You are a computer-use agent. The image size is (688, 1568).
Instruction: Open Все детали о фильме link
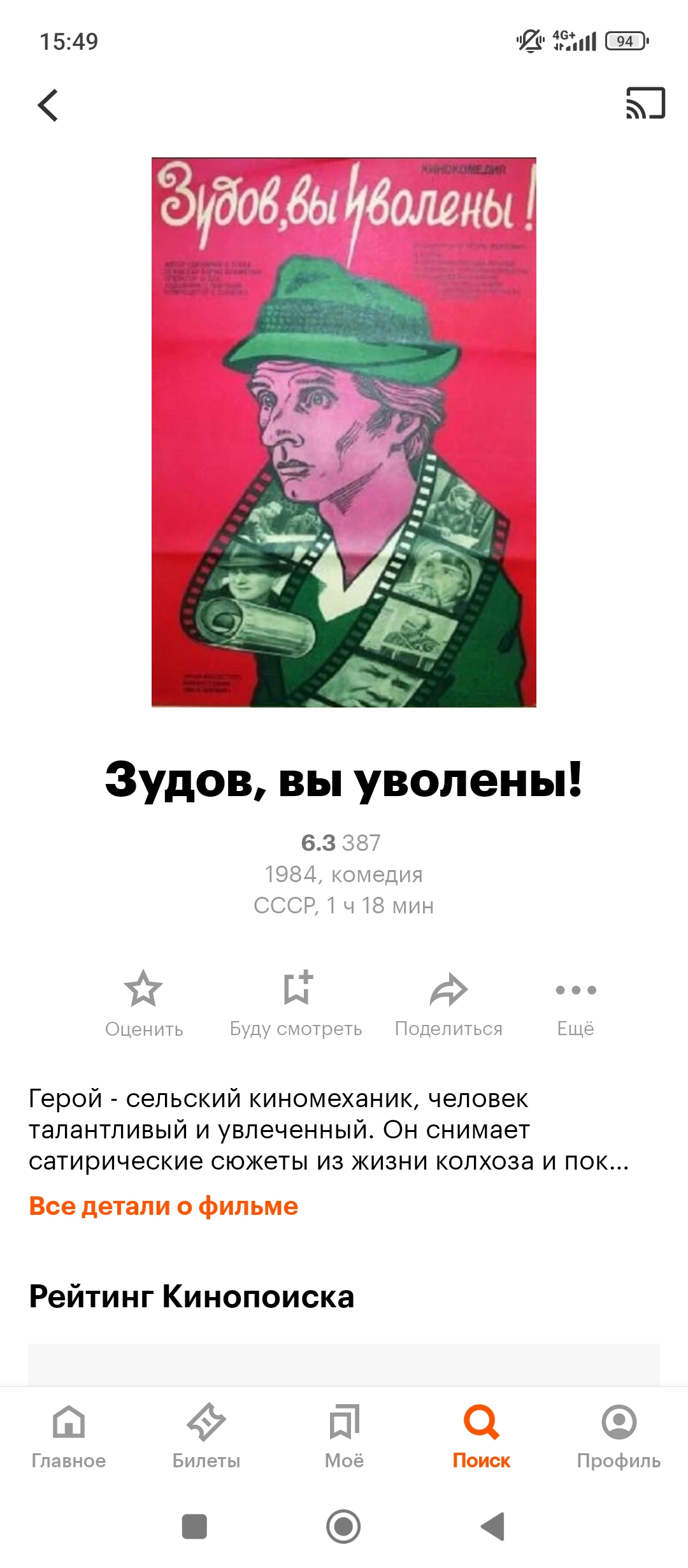(x=164, y=1206)
